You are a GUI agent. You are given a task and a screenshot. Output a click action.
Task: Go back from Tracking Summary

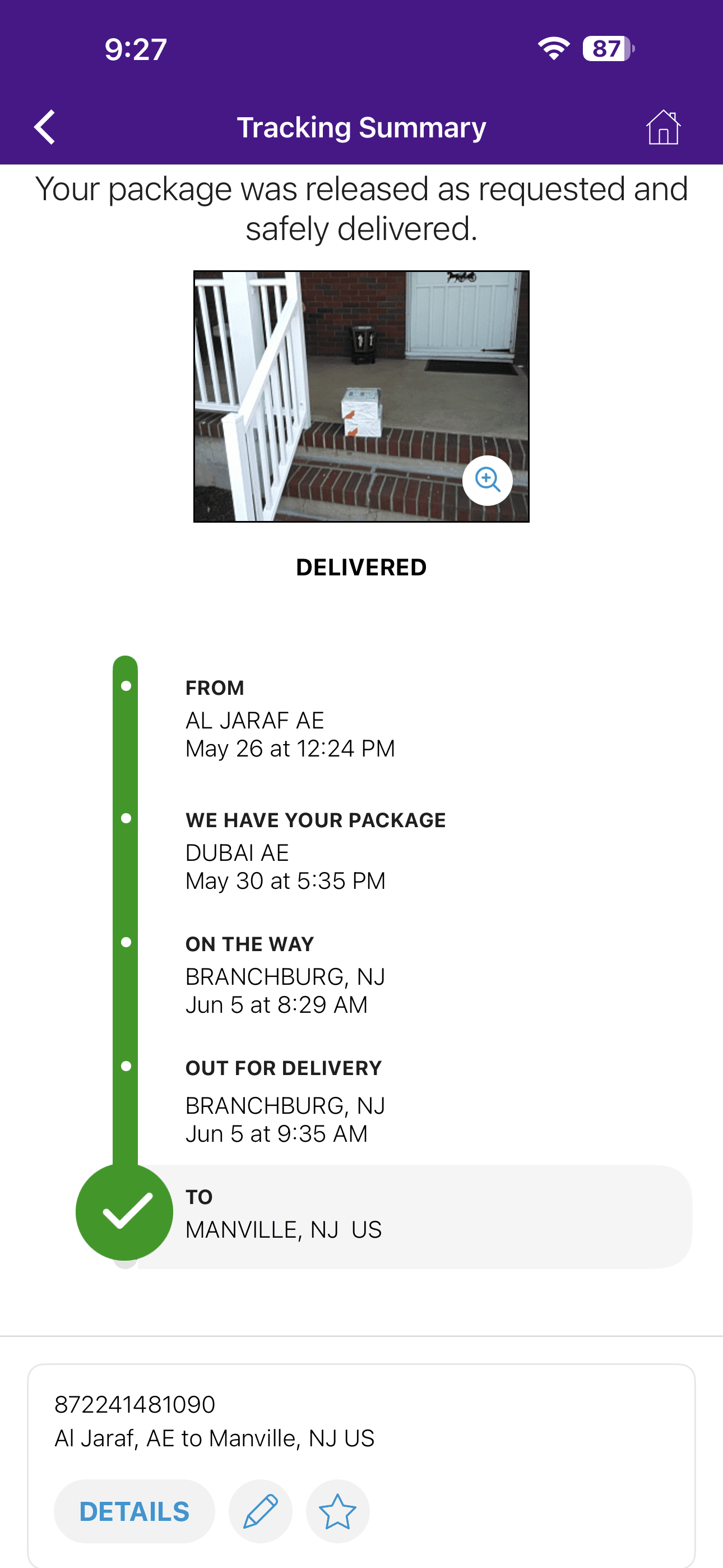[45, 127]
